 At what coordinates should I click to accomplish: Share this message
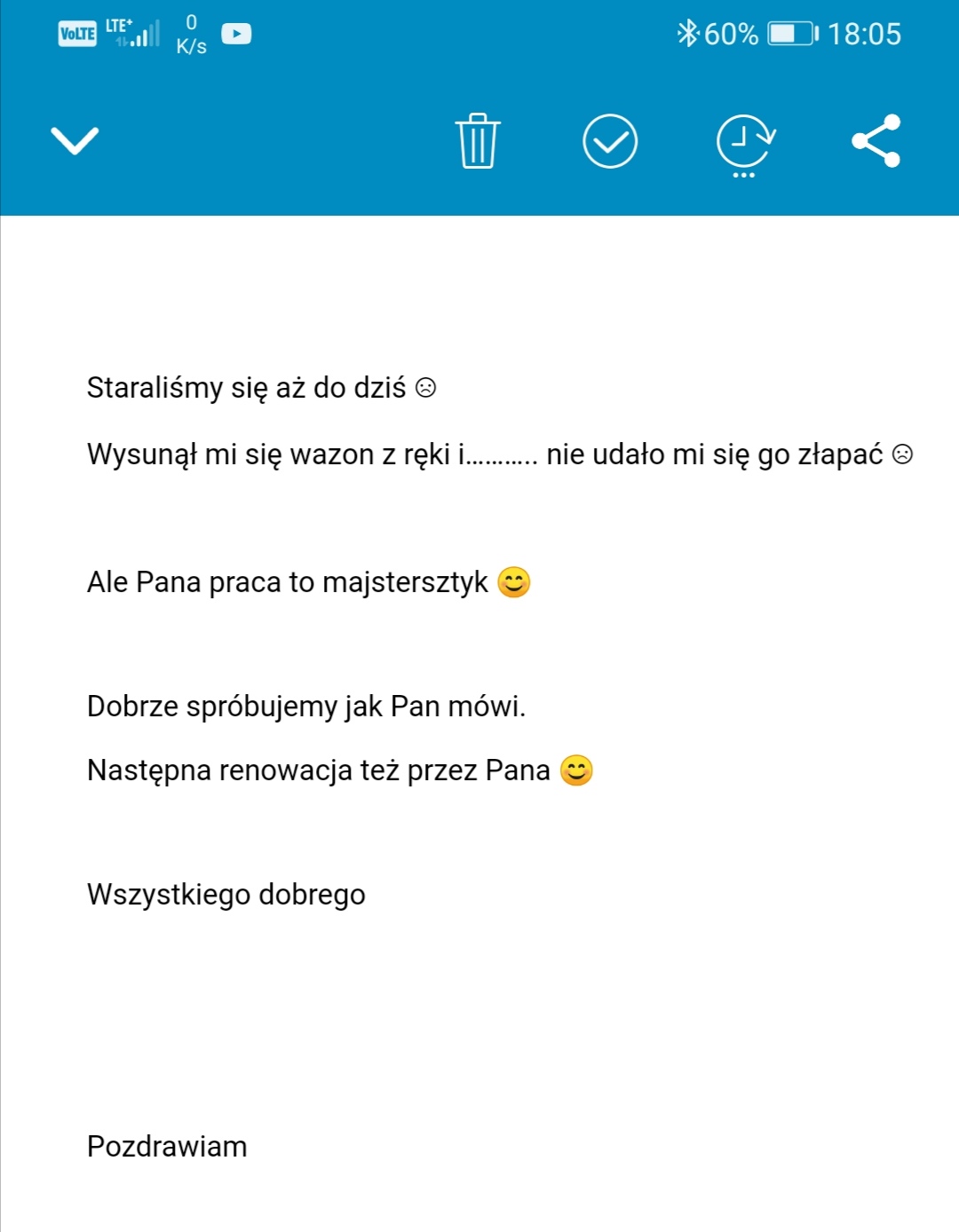(876, 141)
